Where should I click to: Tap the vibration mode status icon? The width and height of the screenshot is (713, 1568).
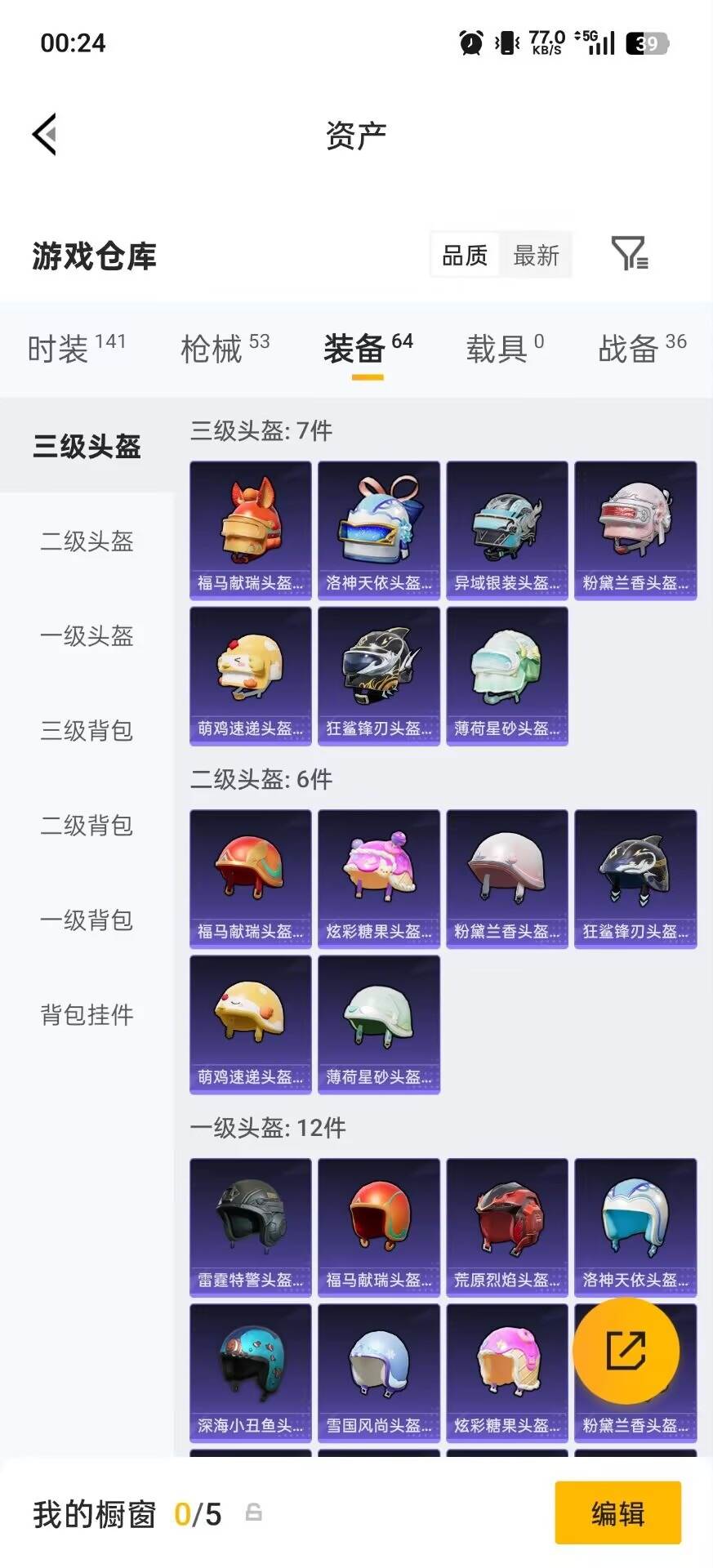[506, 45]
